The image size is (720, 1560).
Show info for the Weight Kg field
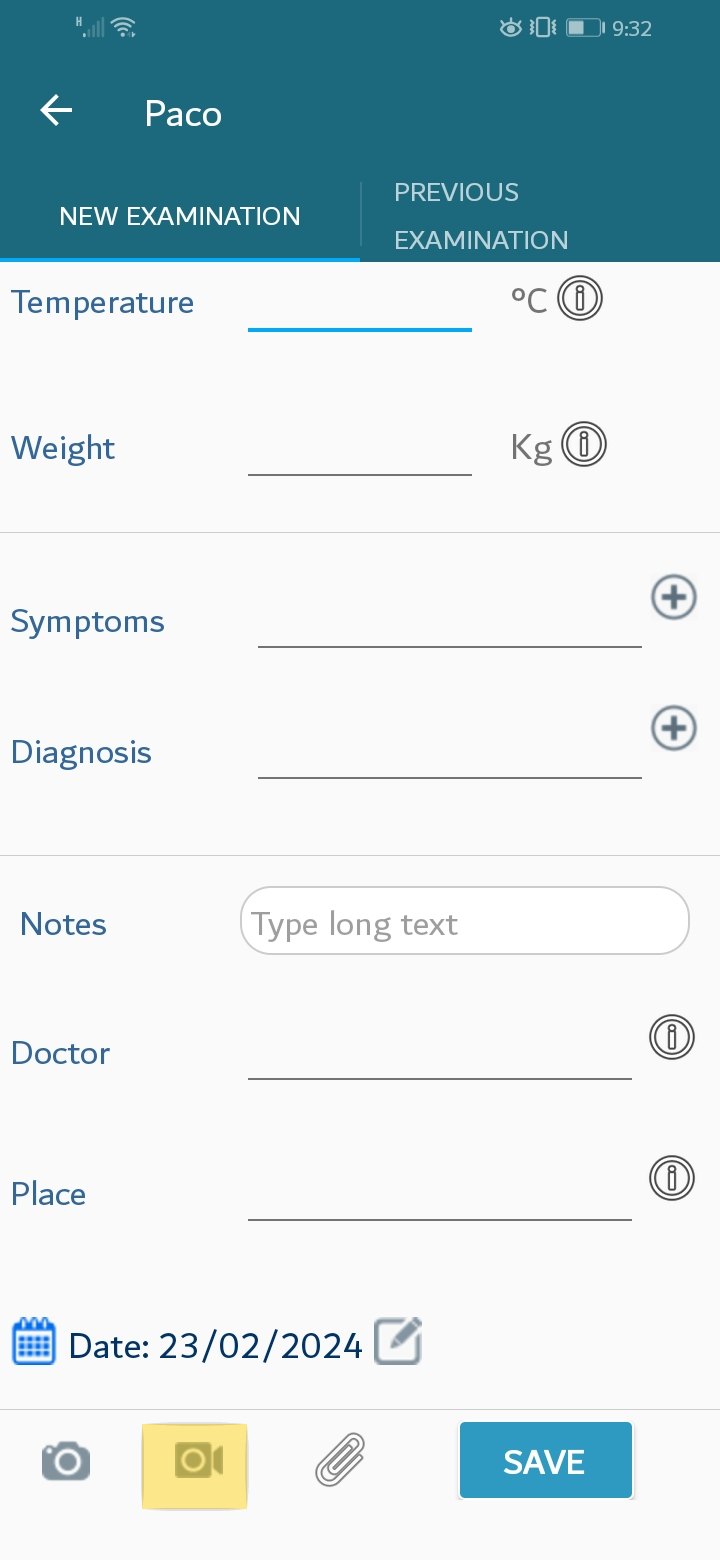click(x=584, y=444)
